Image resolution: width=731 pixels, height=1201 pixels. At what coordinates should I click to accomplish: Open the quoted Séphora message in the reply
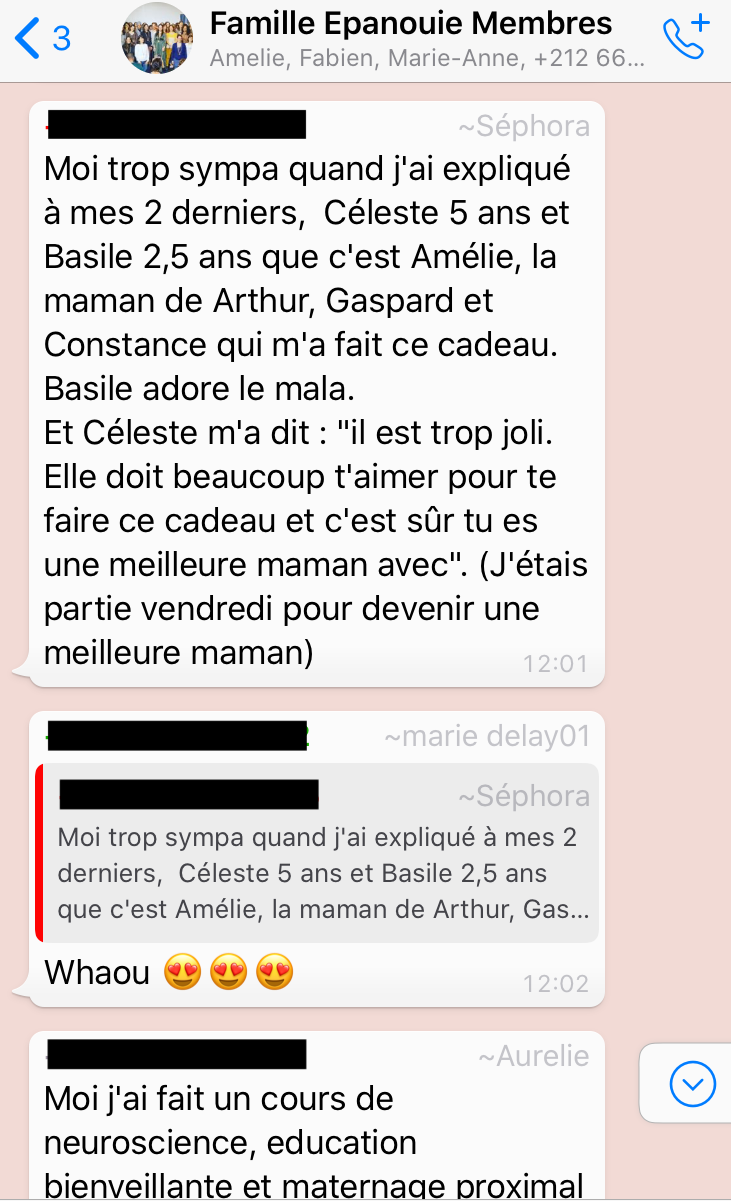(318, 853)
